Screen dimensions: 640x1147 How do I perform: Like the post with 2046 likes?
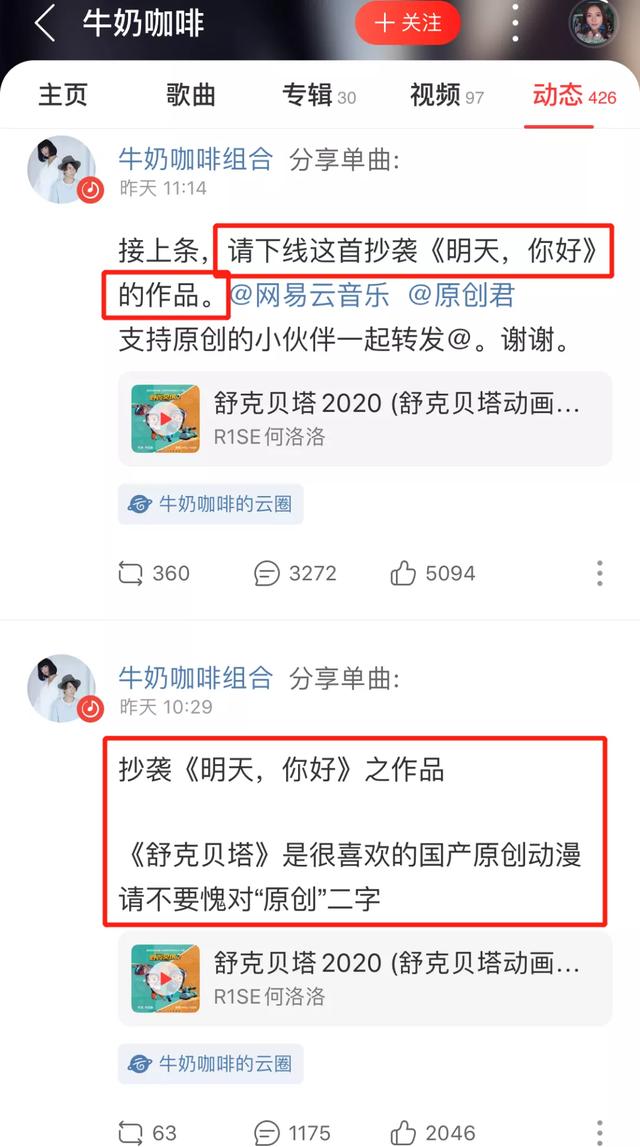pos(432,1133)
